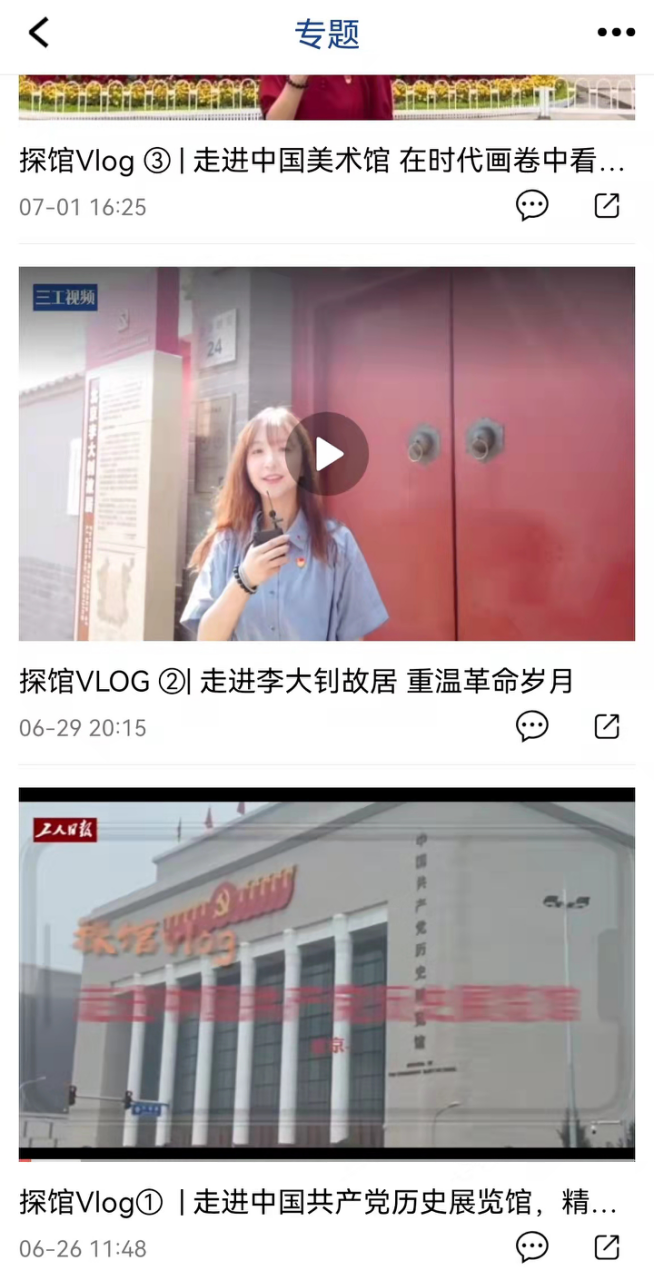Open the 探馆VLOG ② 走进李大钊故居 headline
The width and height of the screenshot is (654, 1280).
click(x=296, y=682)
